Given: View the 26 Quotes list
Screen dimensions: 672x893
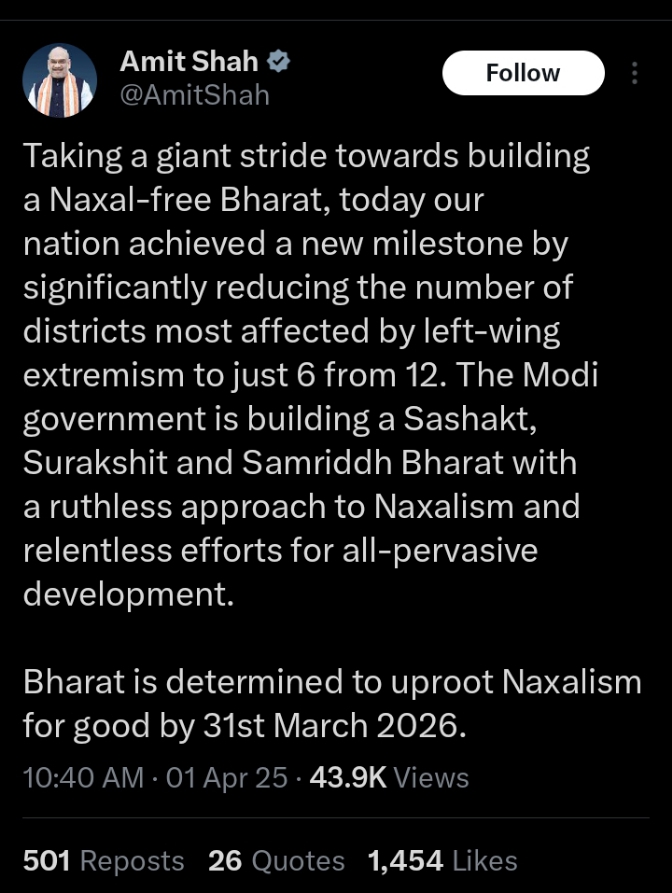Looking at the screenshot, I should pos(276,861).
